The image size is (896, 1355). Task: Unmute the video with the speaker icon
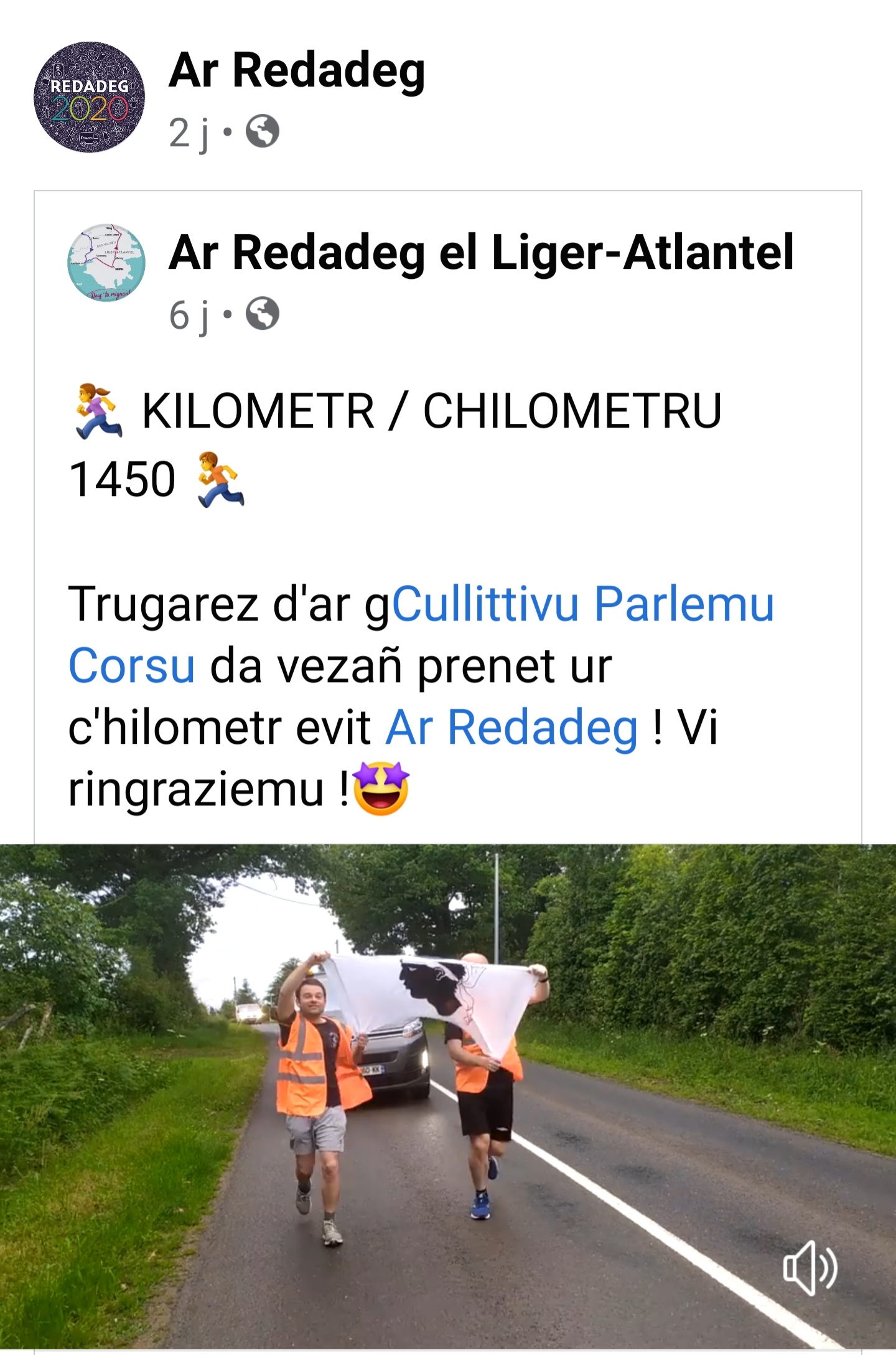click(810, 1268)
